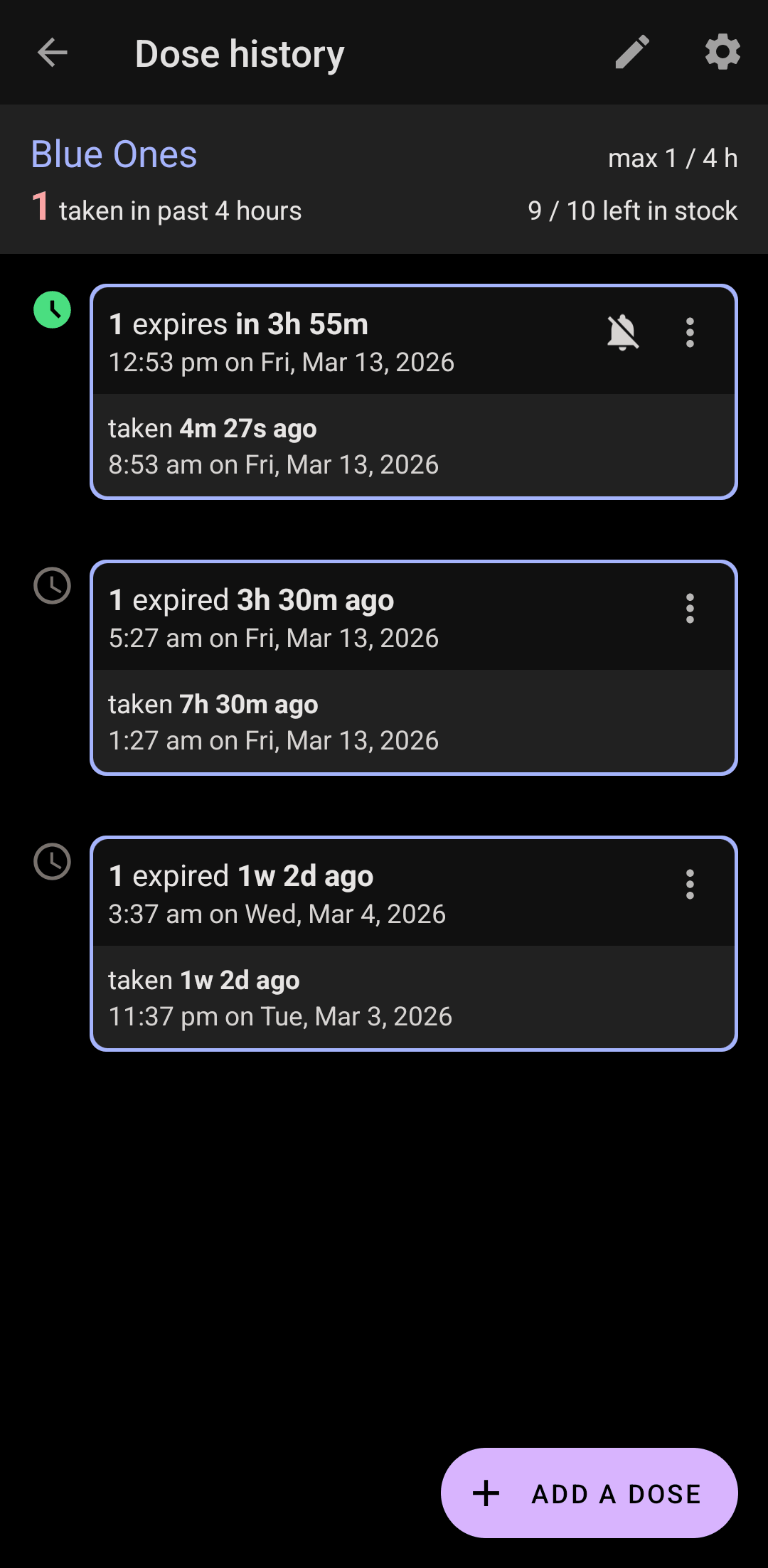Tap the back arrow in the top bar
Image resolution: width=768 pixels, height=1568 pixels.
pyautogui.click(x=52, y=52)
